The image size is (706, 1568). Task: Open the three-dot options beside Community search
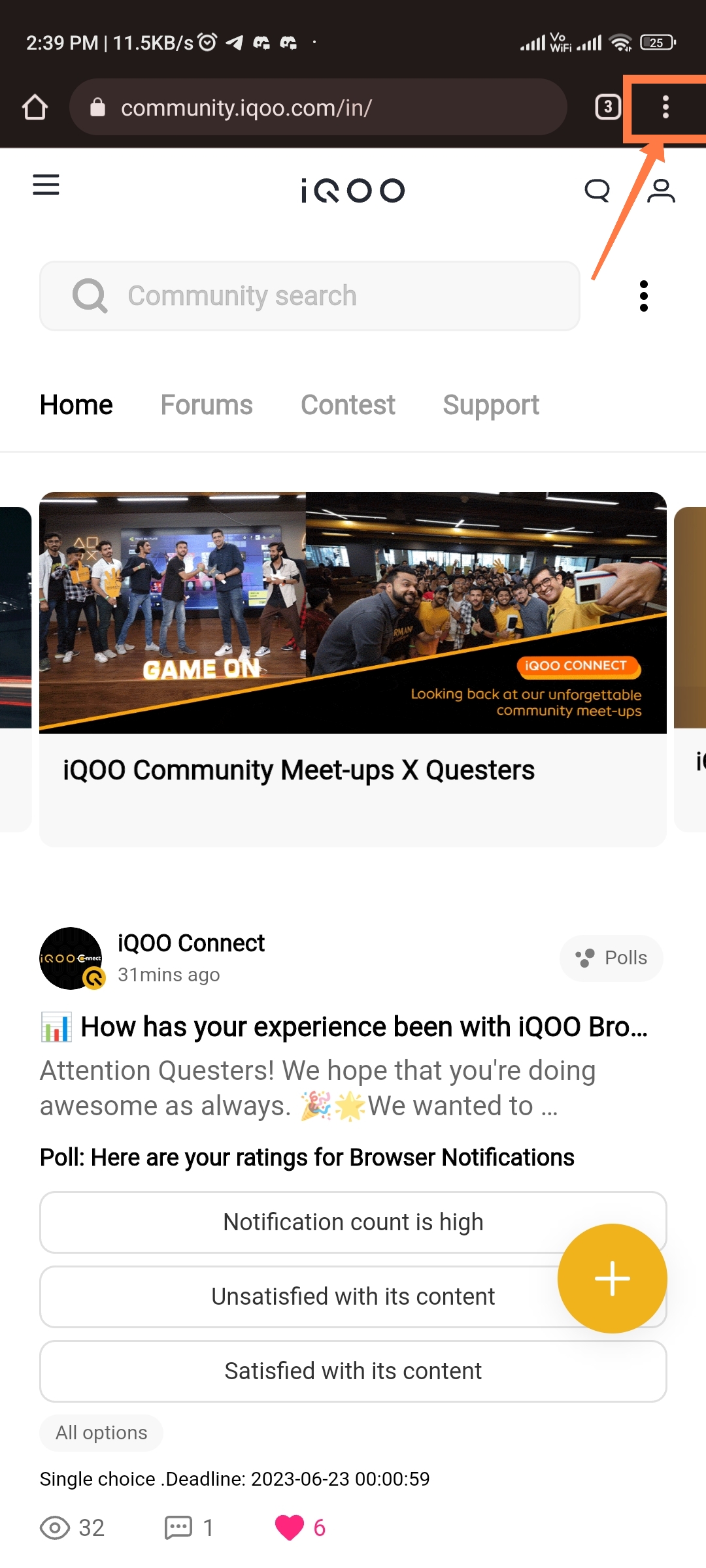coord(644,295)
